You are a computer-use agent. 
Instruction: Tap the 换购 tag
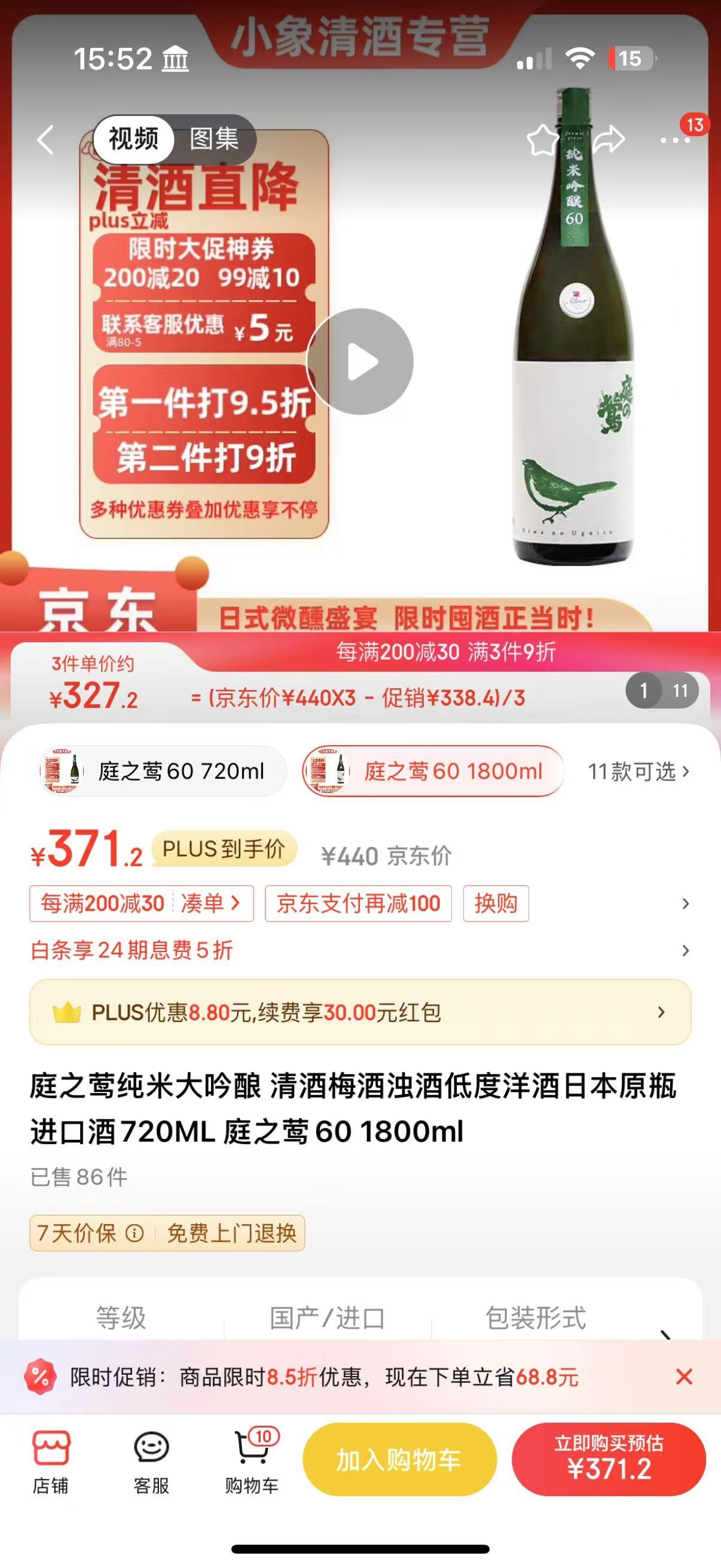[x=495, y=903]
